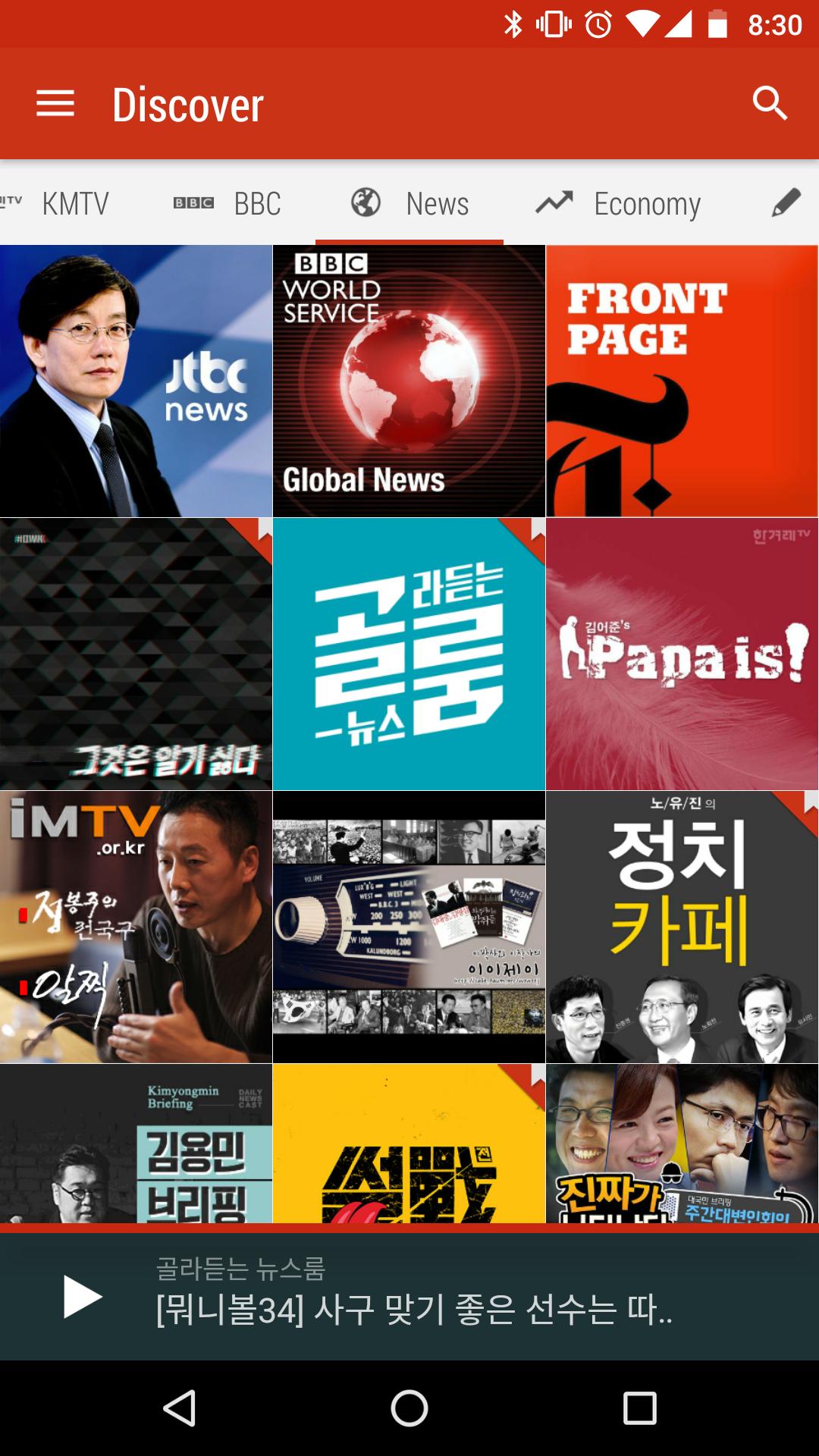Open the 이이제이 podcast tile
The image size is (819, 1456).
pos(409,927)
